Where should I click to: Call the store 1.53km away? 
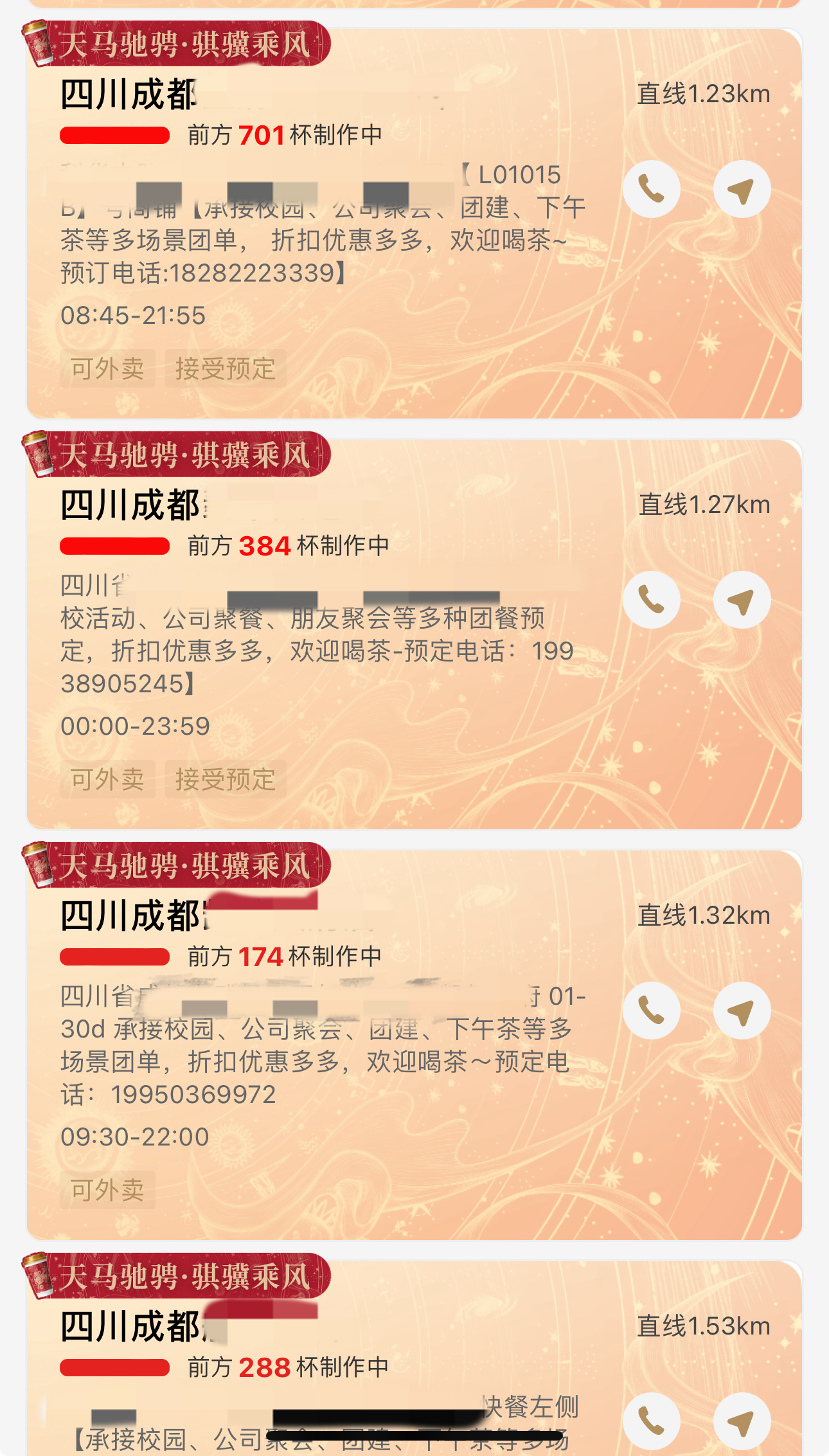(651, 1421)
